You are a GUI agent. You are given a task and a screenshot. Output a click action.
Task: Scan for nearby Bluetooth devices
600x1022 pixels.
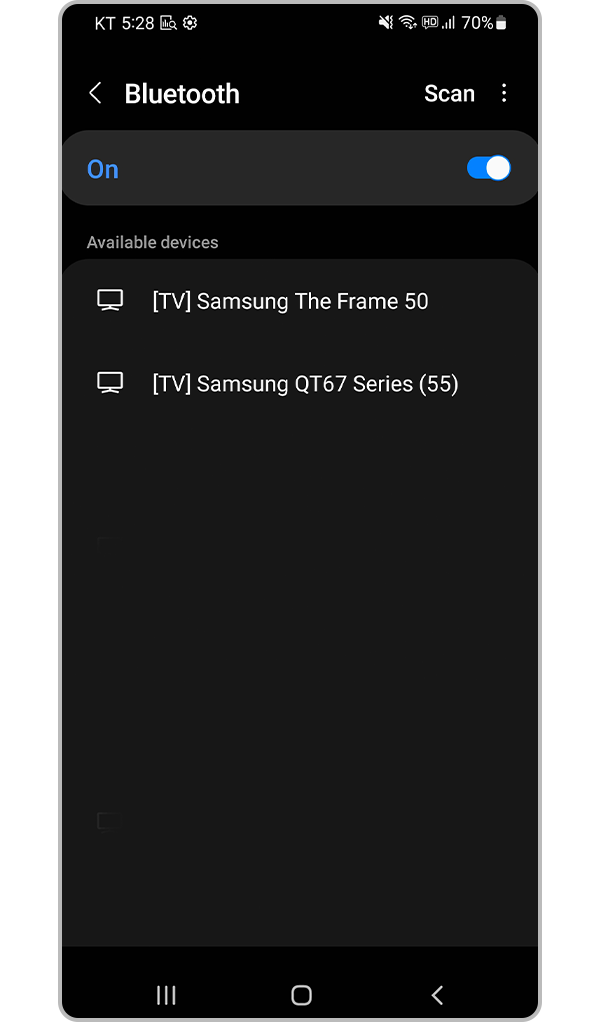coord(449,94)
